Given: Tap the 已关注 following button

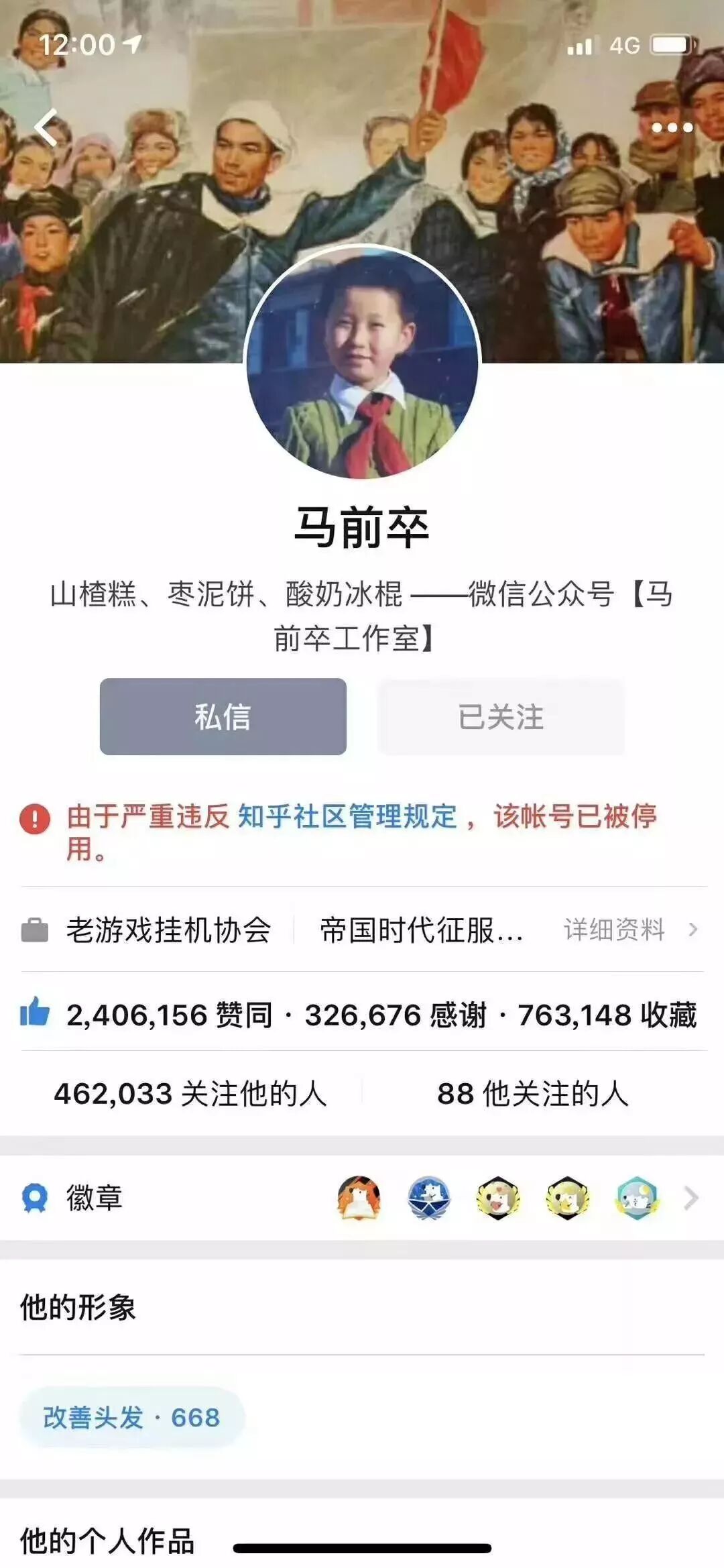Looking at the screenshot, I should [501, 716].
